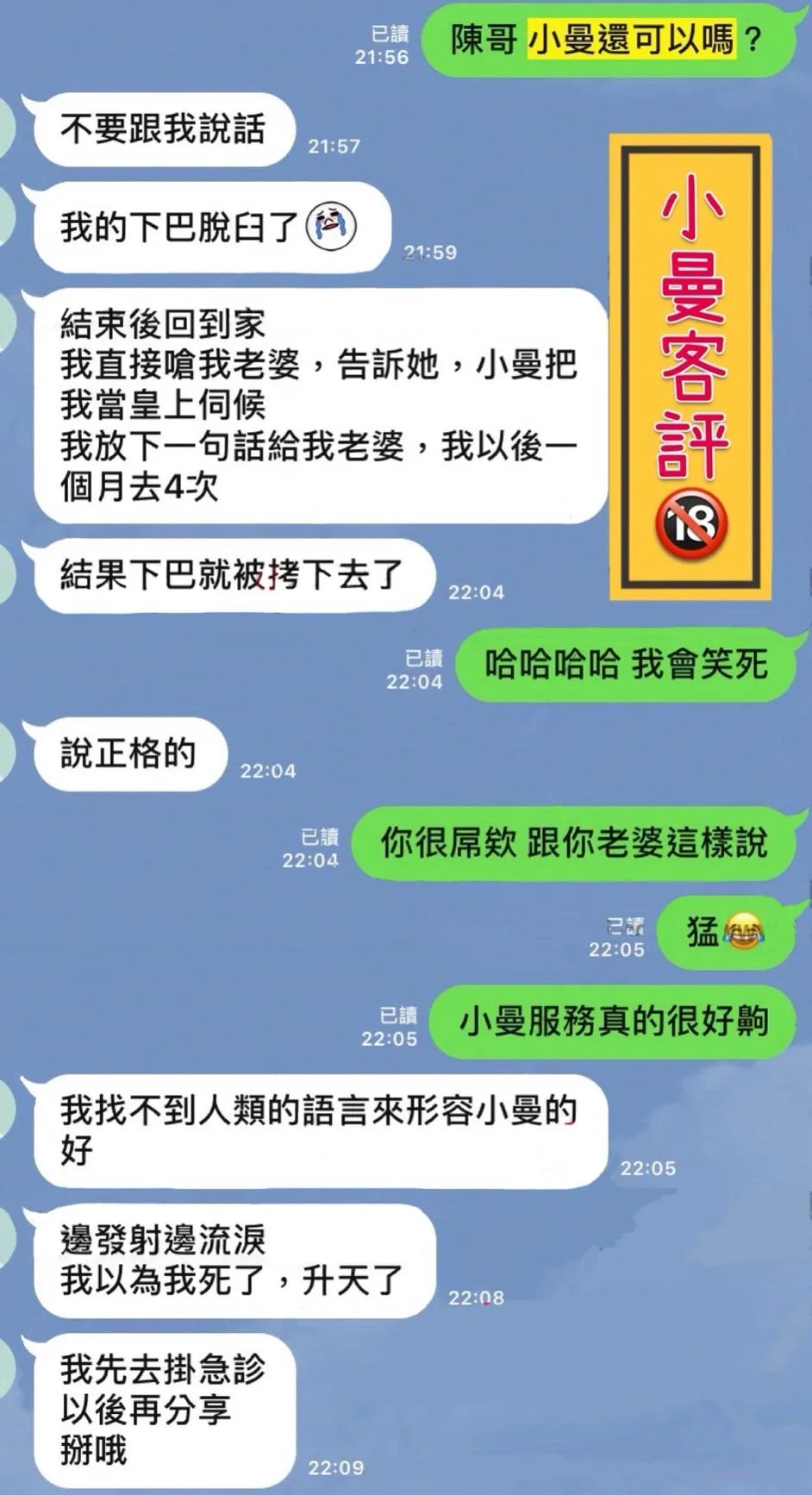
Task: Click the 小曼服務真的很好齁 message bubble
Action: [614, 1021]
